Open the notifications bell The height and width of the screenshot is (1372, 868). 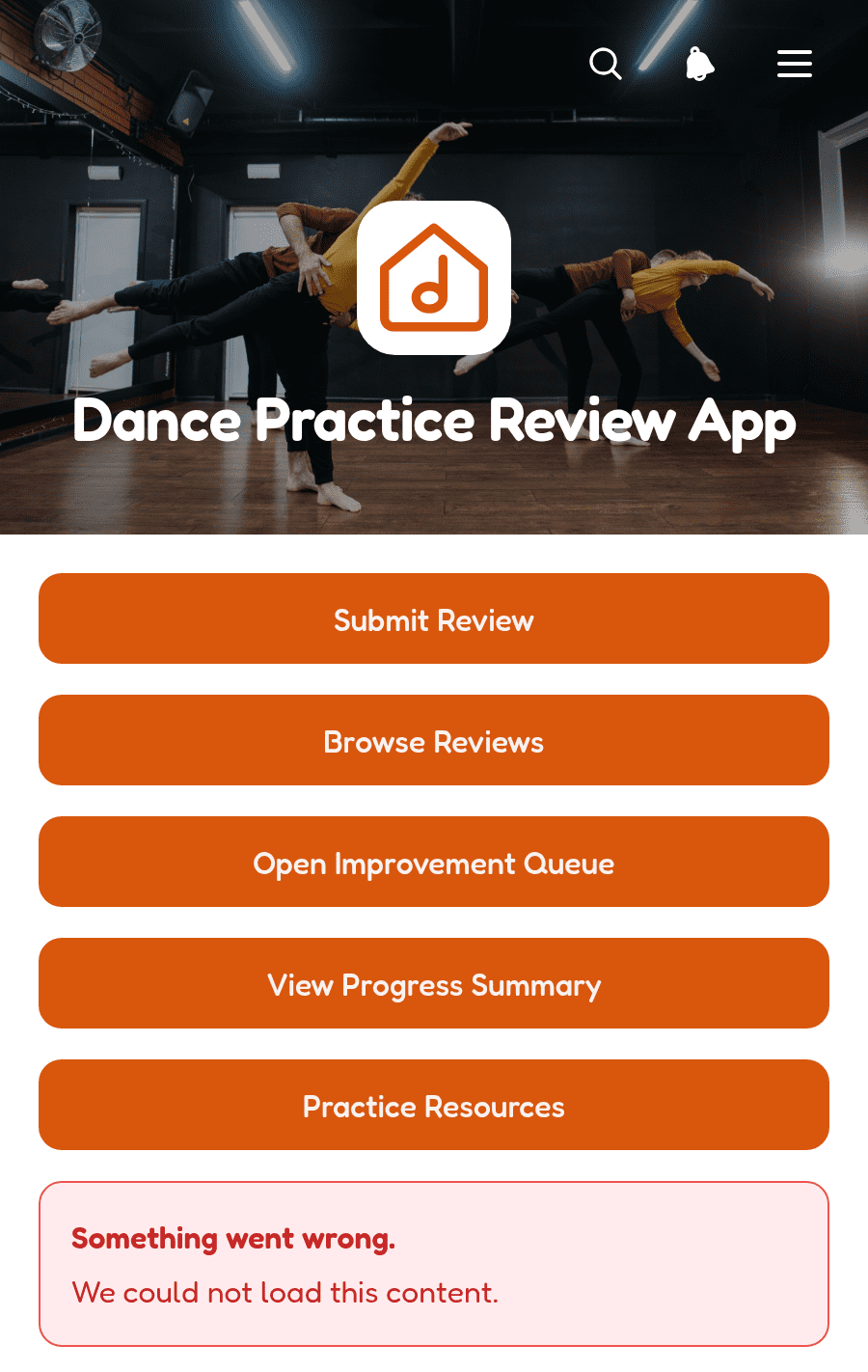point(700,64)
